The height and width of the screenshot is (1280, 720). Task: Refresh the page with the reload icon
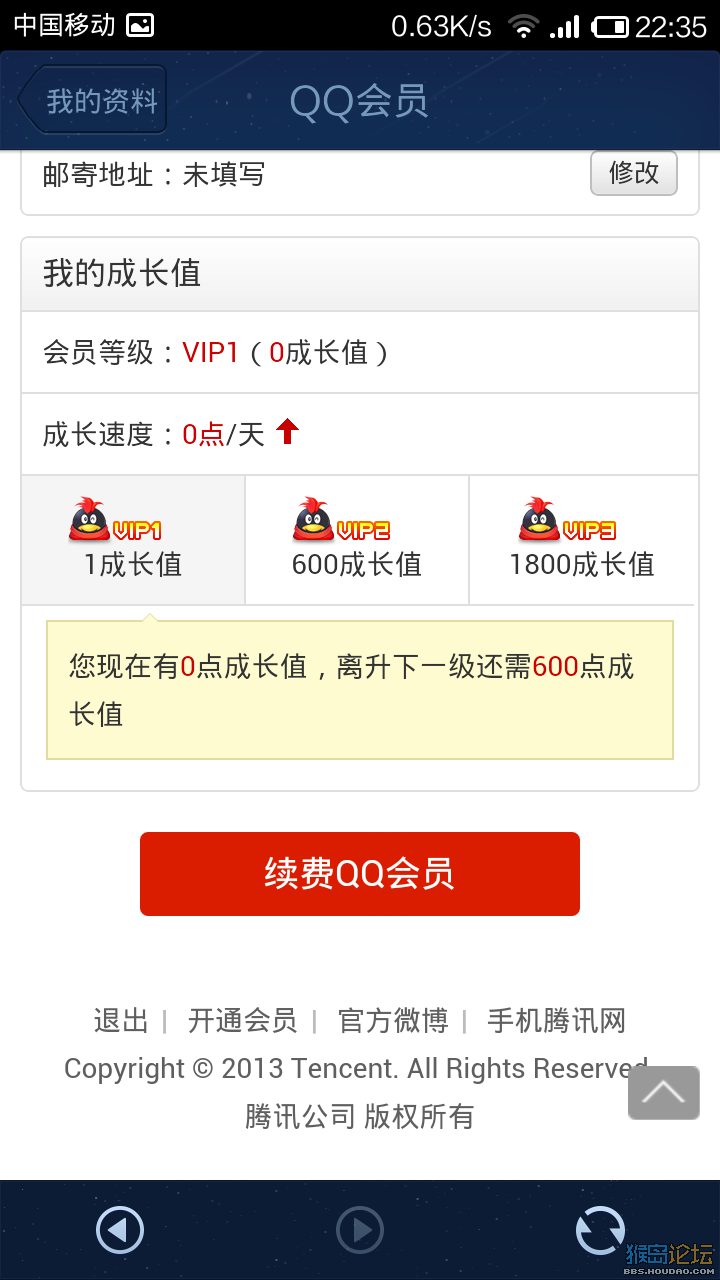[600, 1230]
